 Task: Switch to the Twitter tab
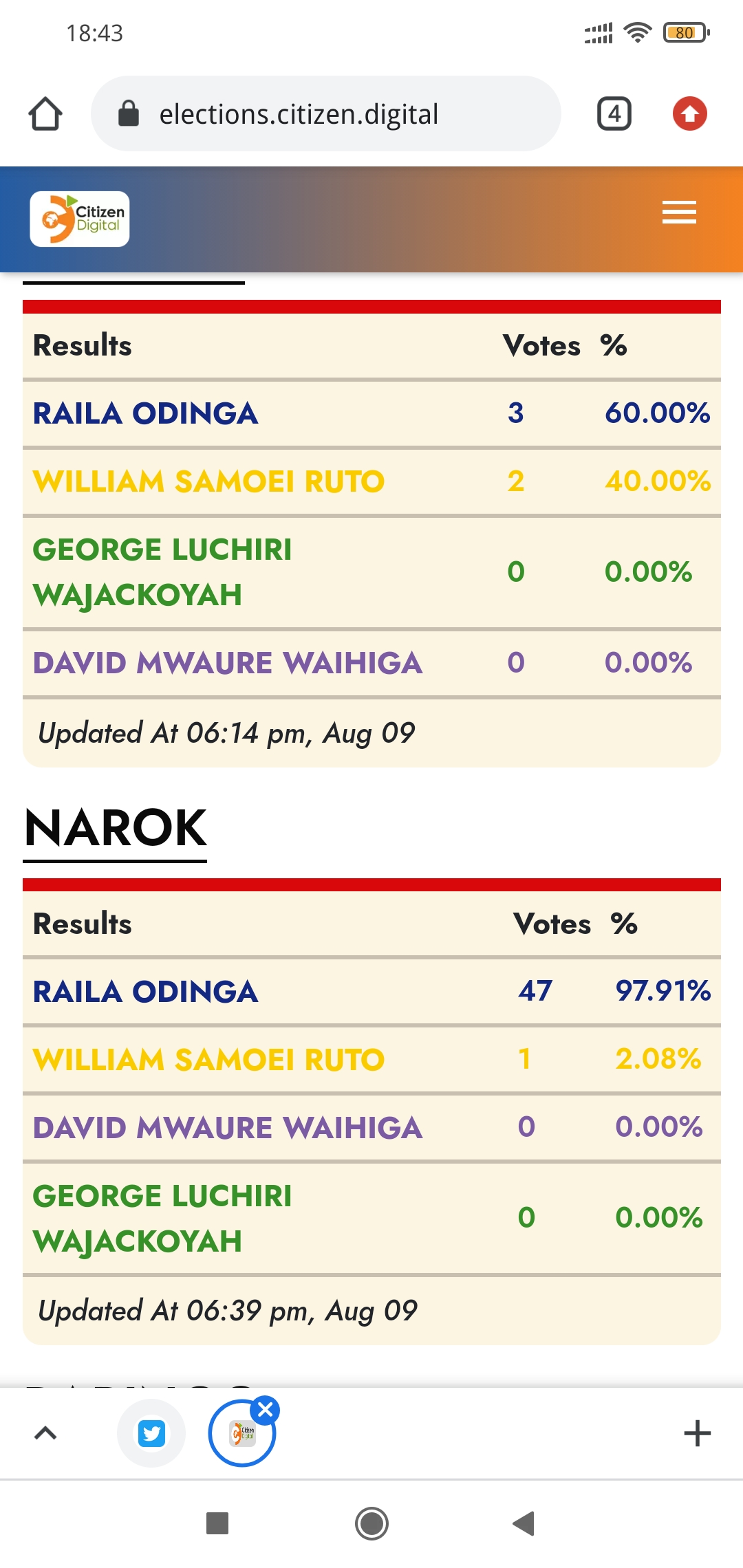pyautogui.click(x=151, y=1433)
